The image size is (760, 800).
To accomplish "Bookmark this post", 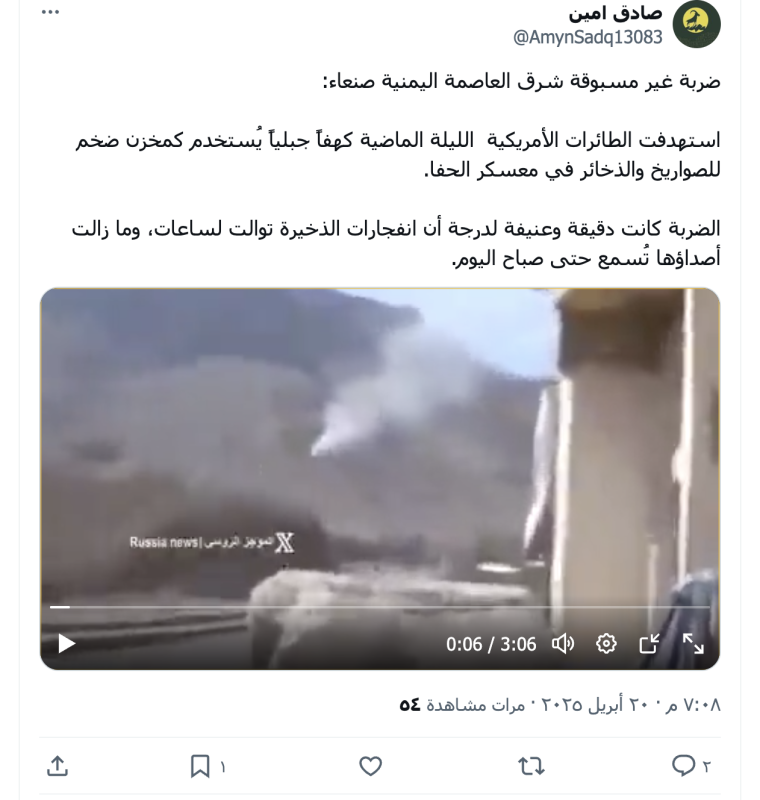I will click(x=200, y=766).
